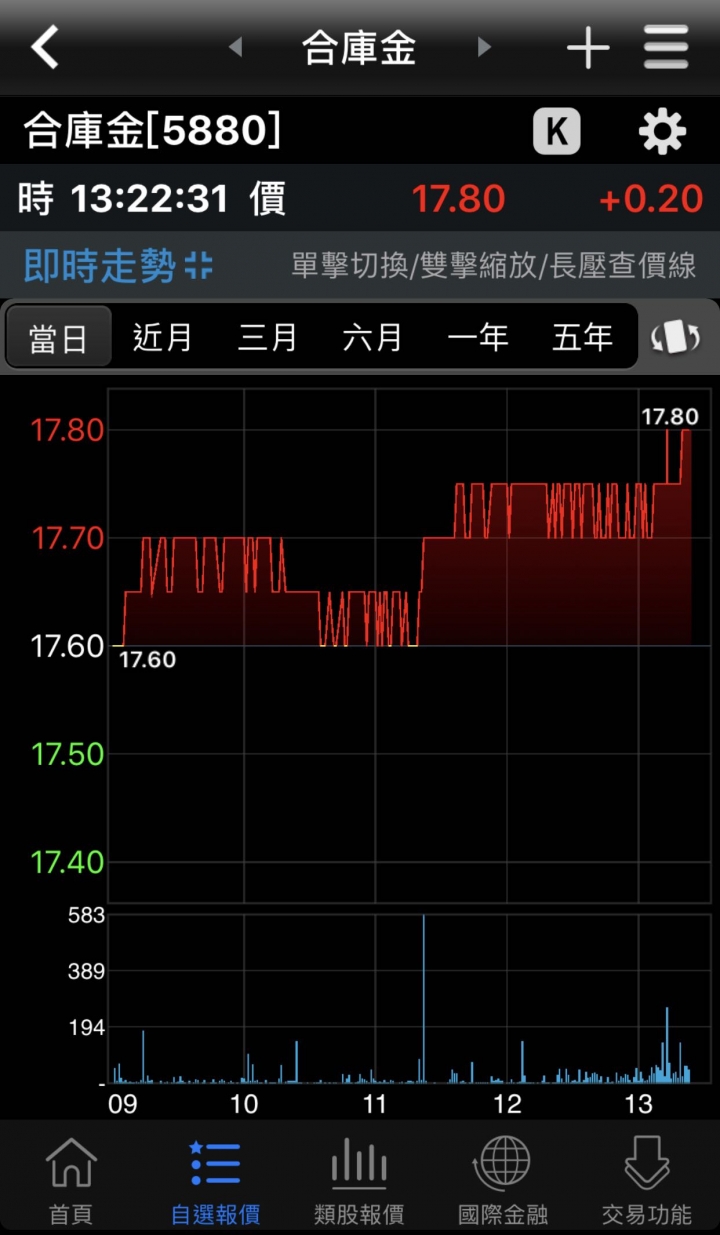
Task: Go to the 首頁 tab
Action: tap(71, 1180)
